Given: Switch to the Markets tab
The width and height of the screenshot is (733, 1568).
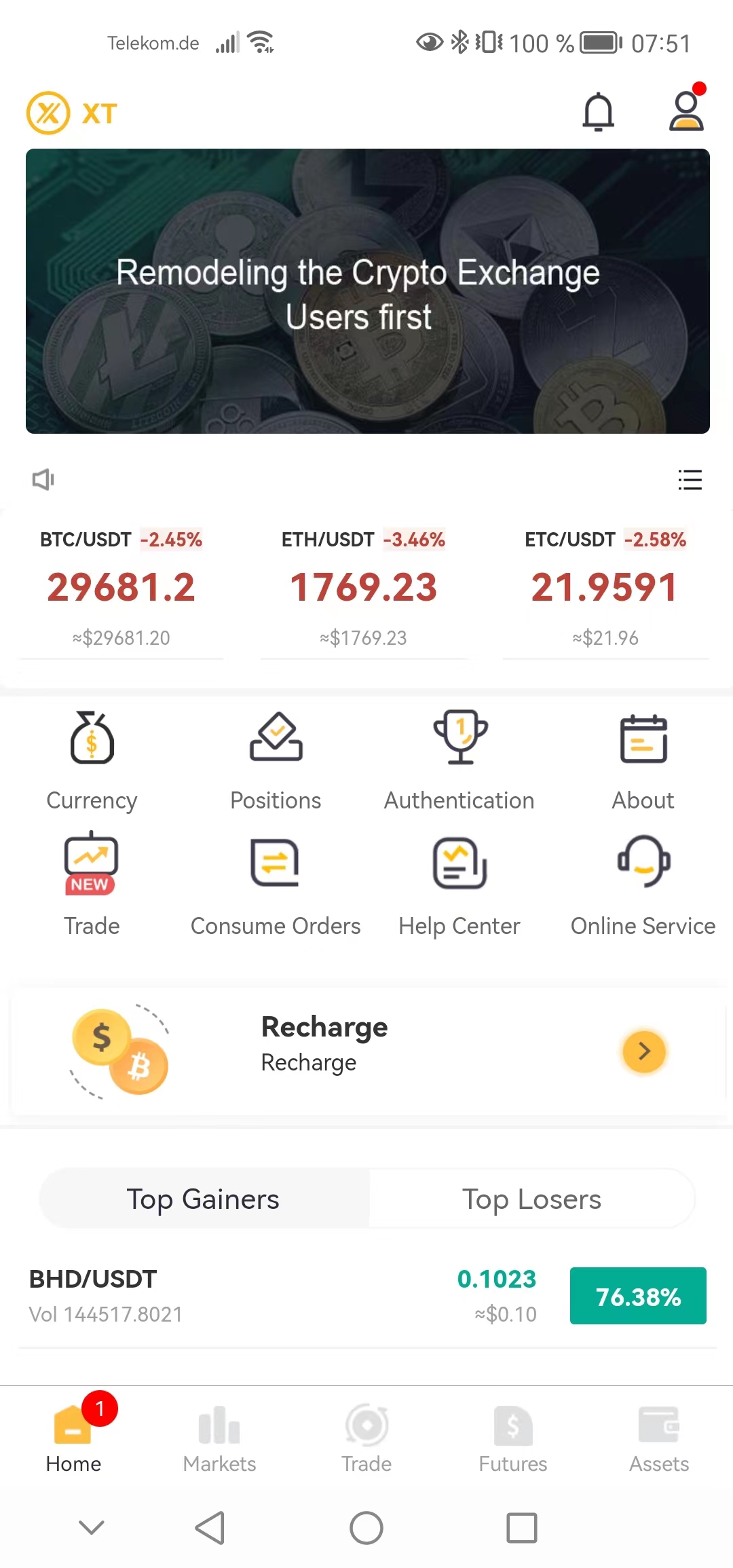Looking at the screenshot, I should [x=219, y=1439].
